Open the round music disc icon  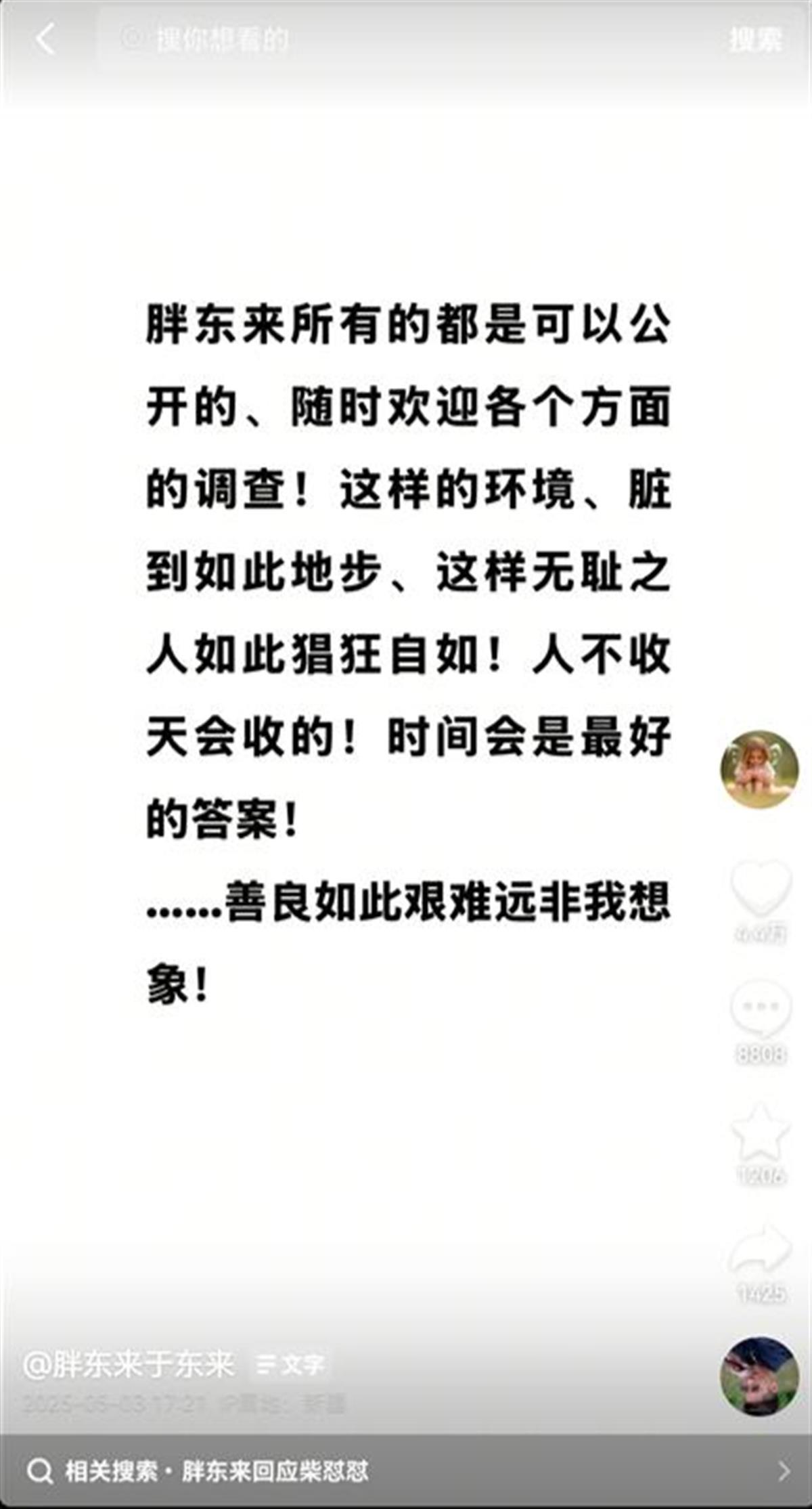click(760, 1376)
